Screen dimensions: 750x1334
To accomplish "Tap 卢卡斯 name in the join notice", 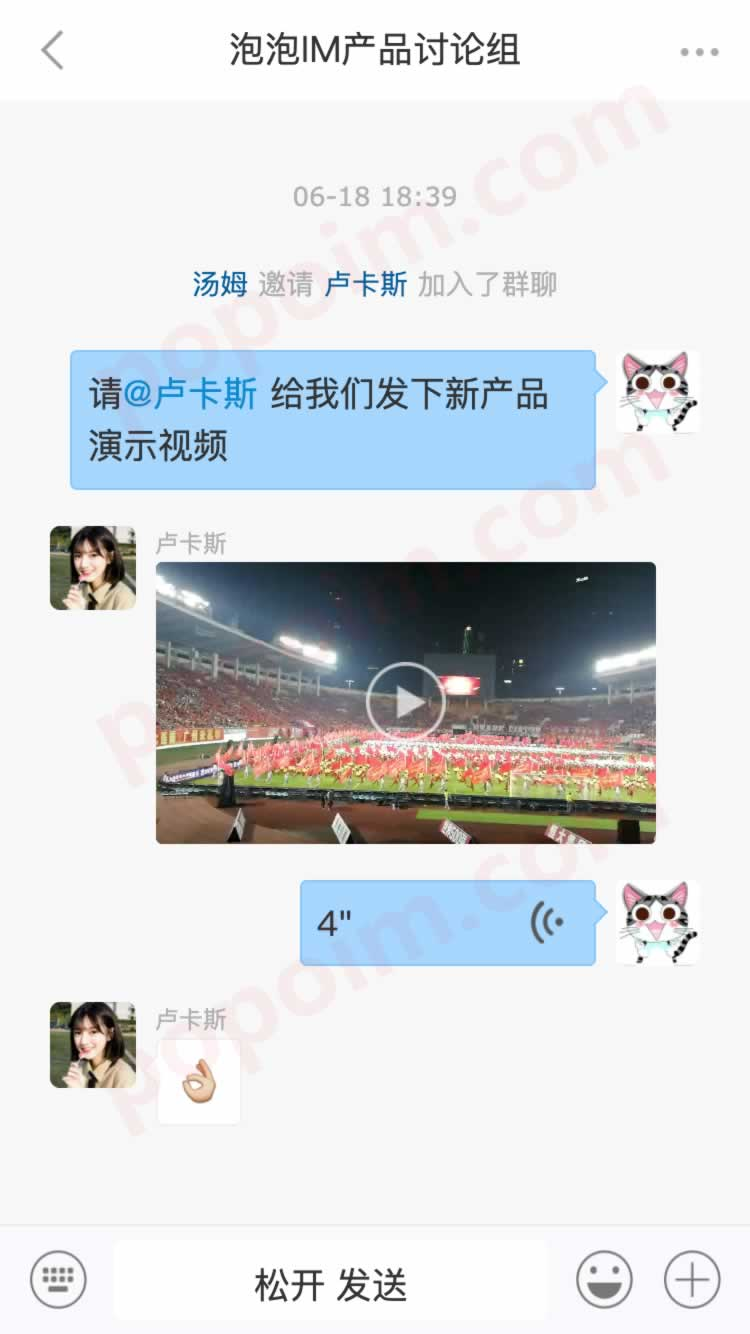I will coord(368,285).
